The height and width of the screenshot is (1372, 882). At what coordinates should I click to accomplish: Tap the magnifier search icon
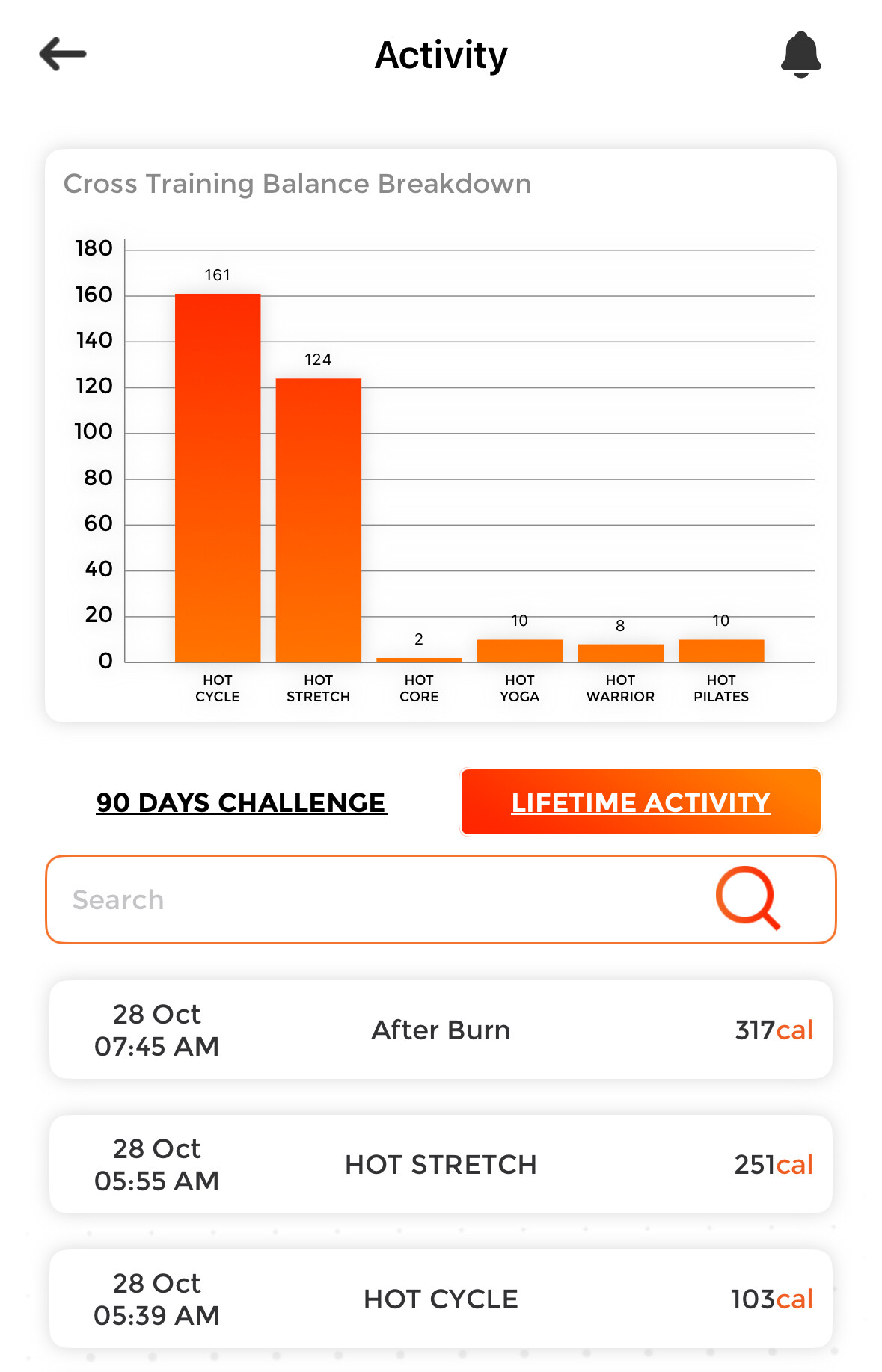coord(747,898)
